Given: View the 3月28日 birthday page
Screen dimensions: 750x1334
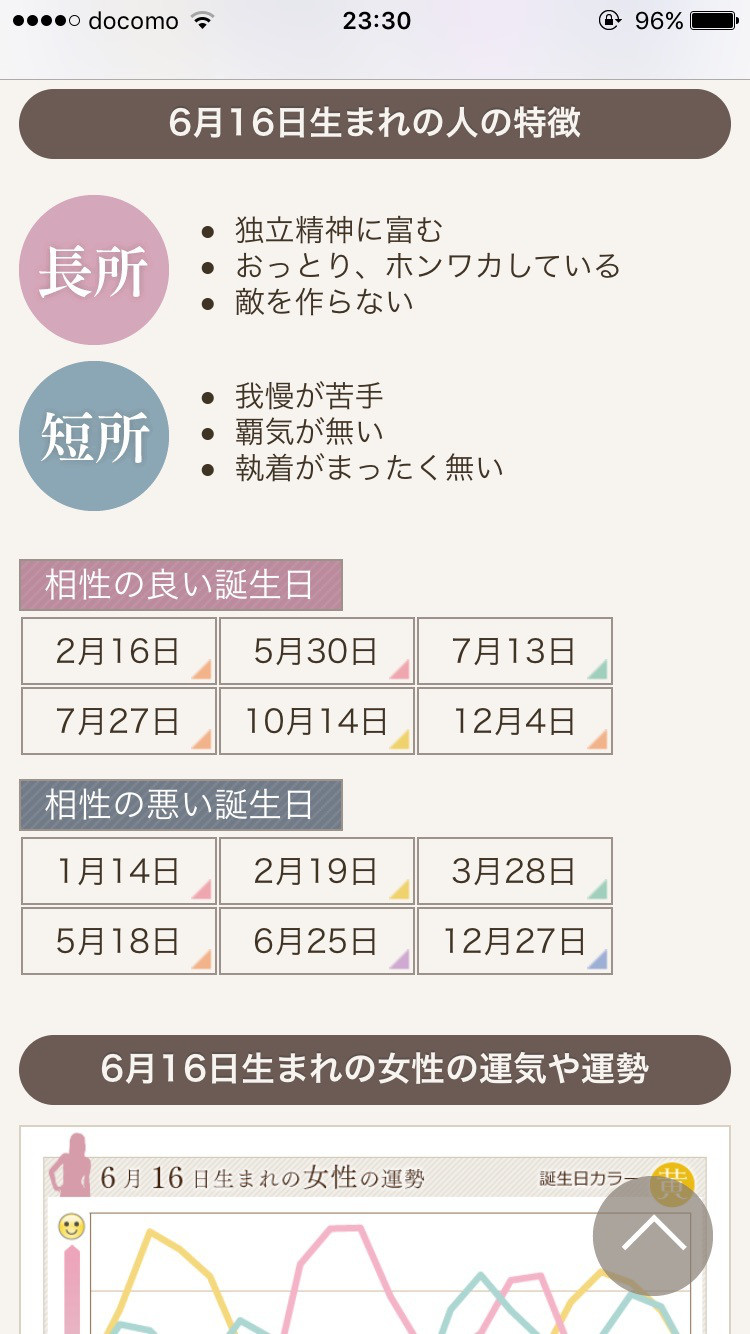Looking at the screenshot, I should tap(515, 871).
